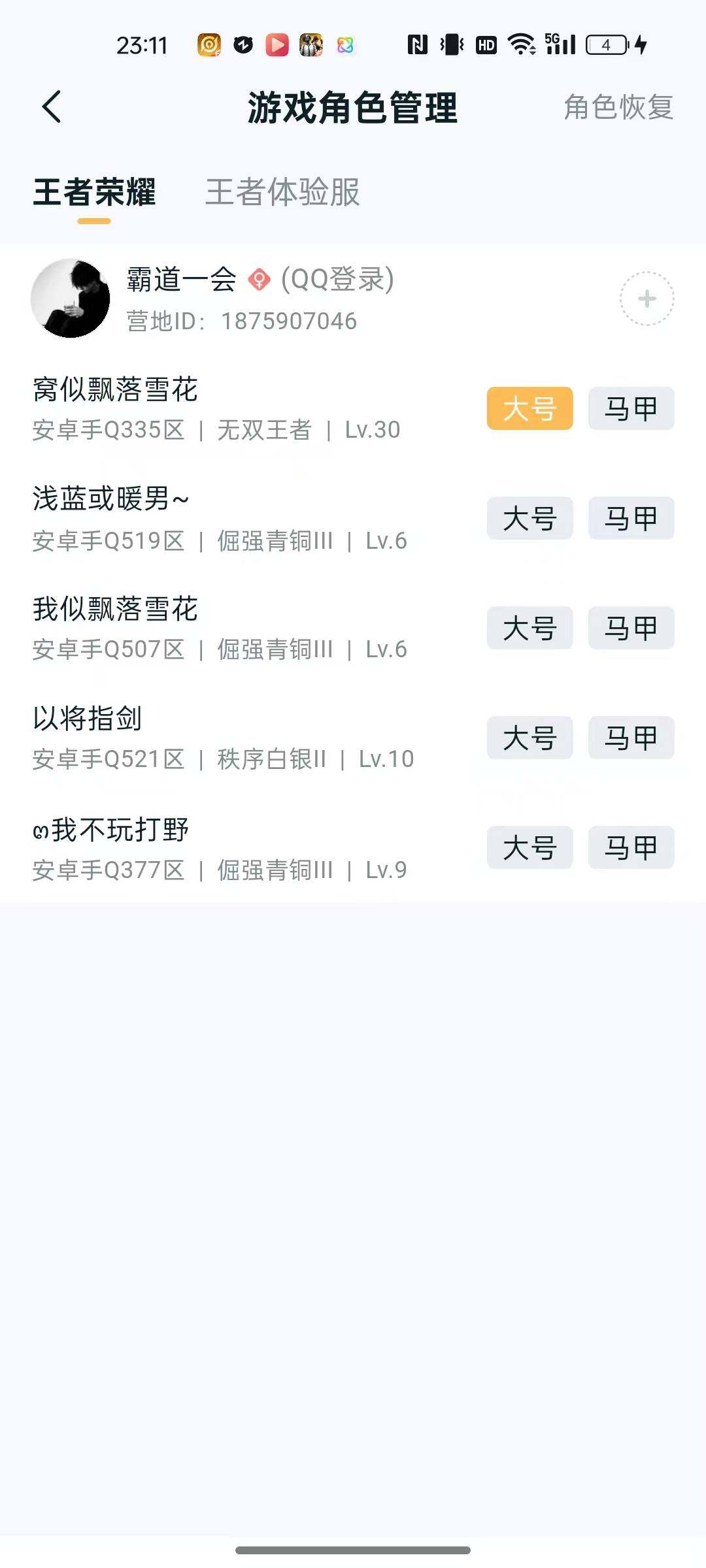This screenshot has width=706, height=1568.
Task: Open 角色恢复 at top right
Action: coord(618,107)
